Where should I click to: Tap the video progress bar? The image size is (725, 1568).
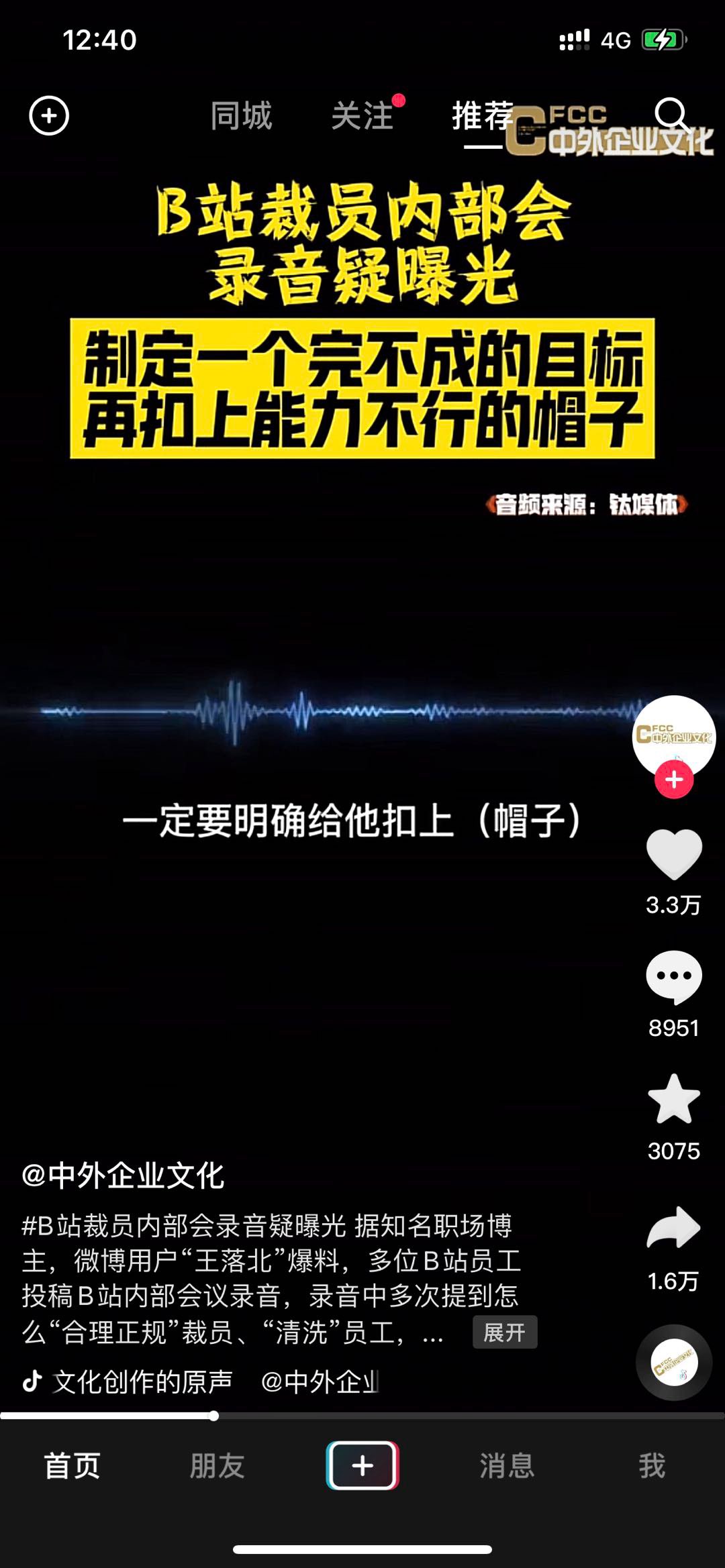[362, 1416]
